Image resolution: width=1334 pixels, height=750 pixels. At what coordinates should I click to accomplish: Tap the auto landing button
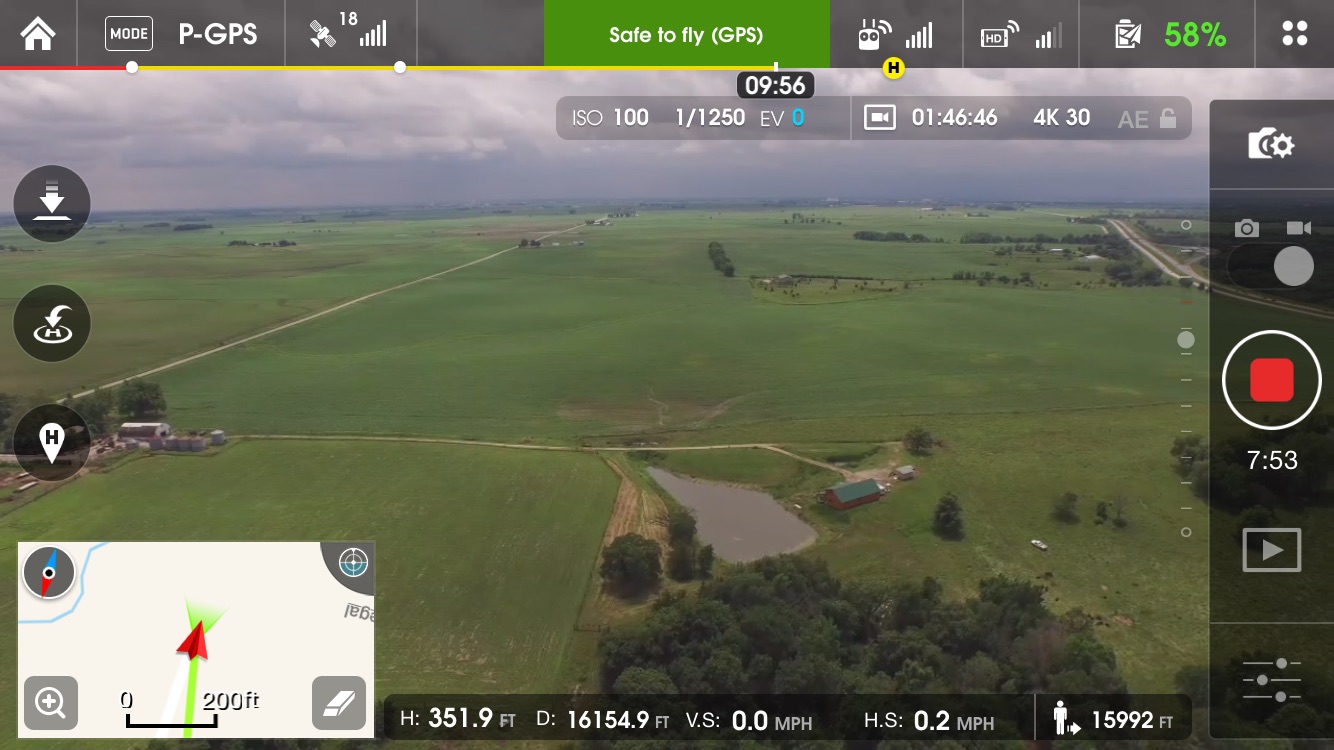[52, 204]
